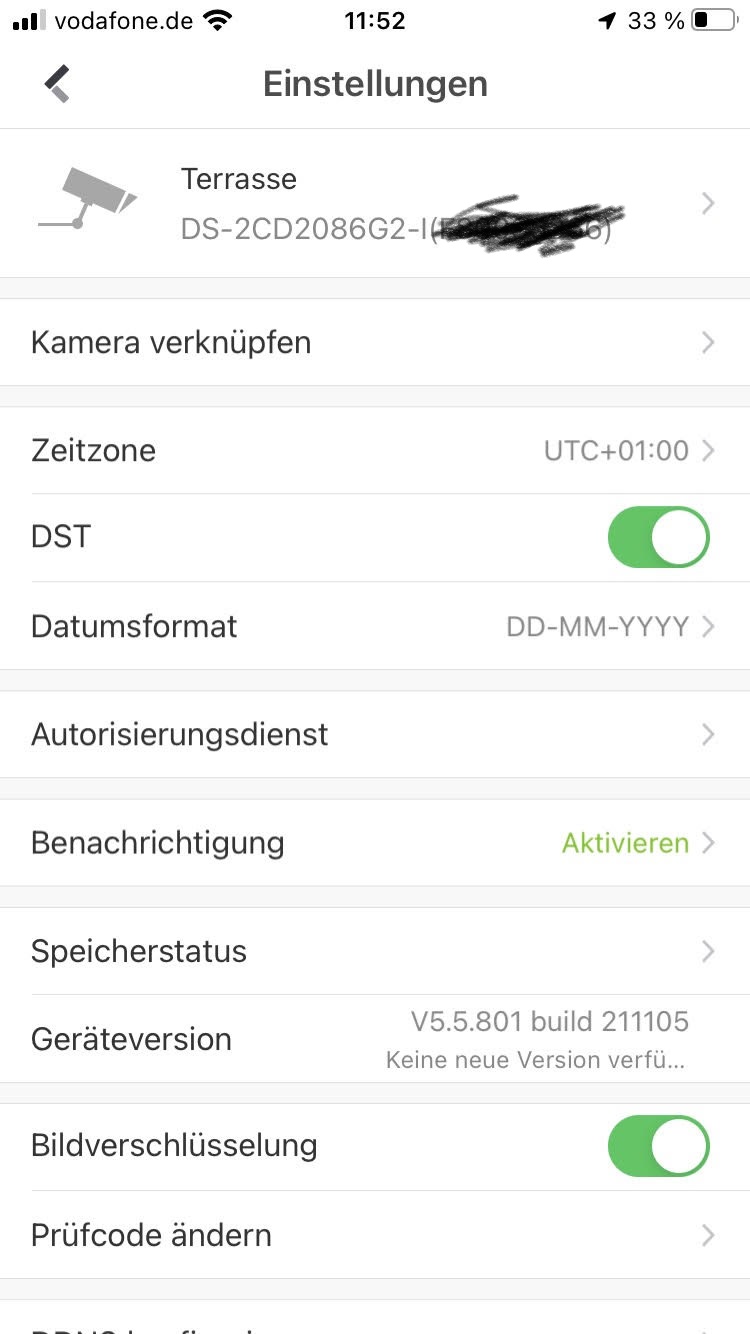Open Kamera verknüpfen
Viewport: 750px width, 1334px height.
tap(375, 343)
